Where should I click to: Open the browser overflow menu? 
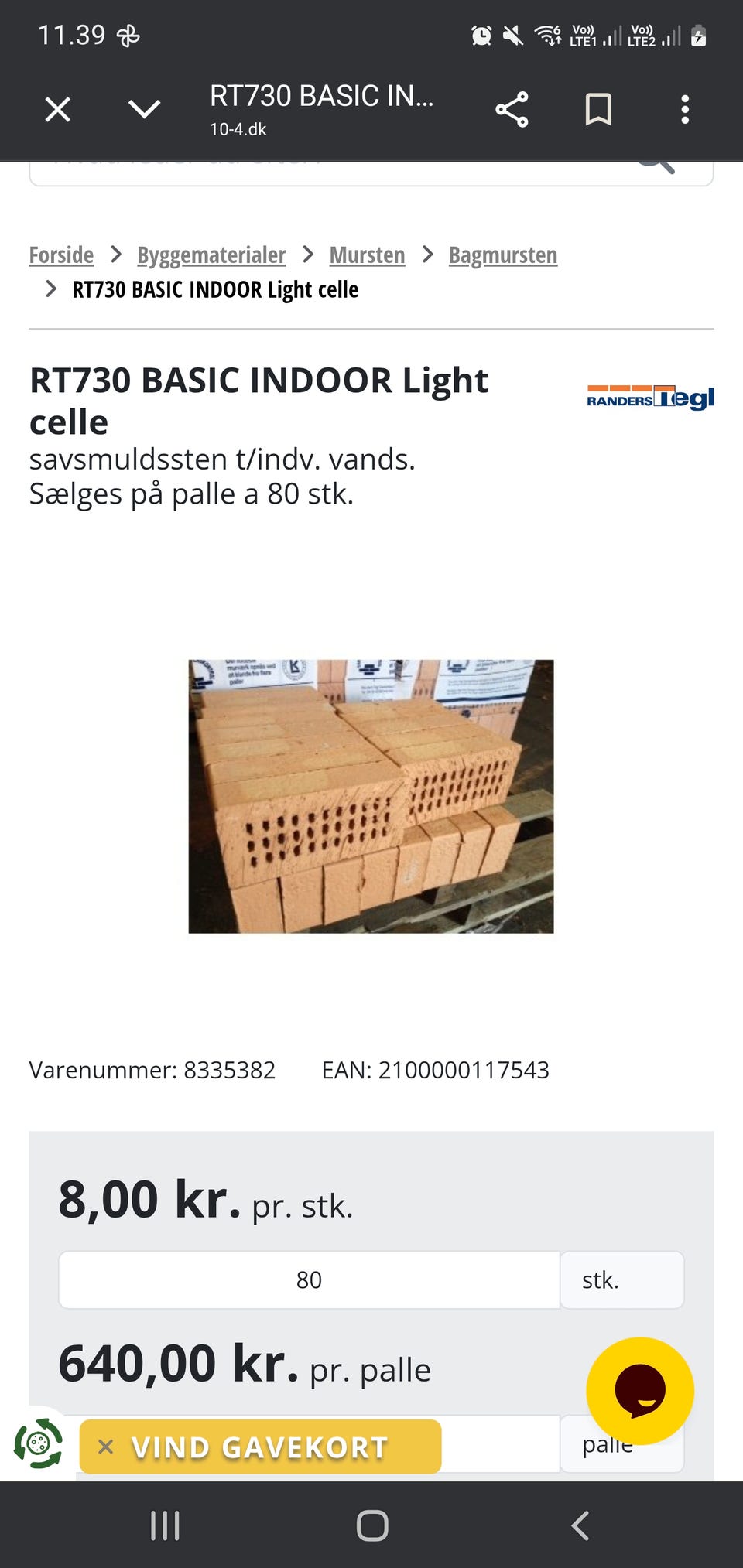[x=685, y=109]
